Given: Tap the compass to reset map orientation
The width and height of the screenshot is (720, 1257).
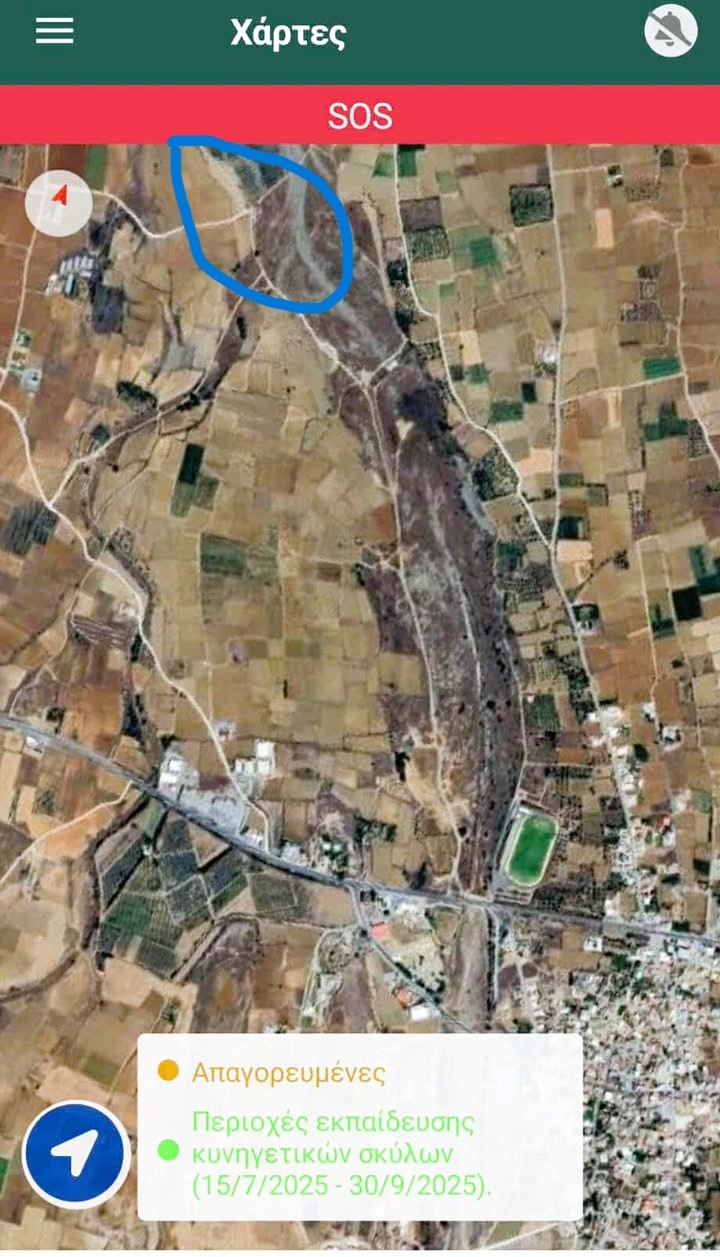Looking at the screenshot, I should [x=59, y=203].
